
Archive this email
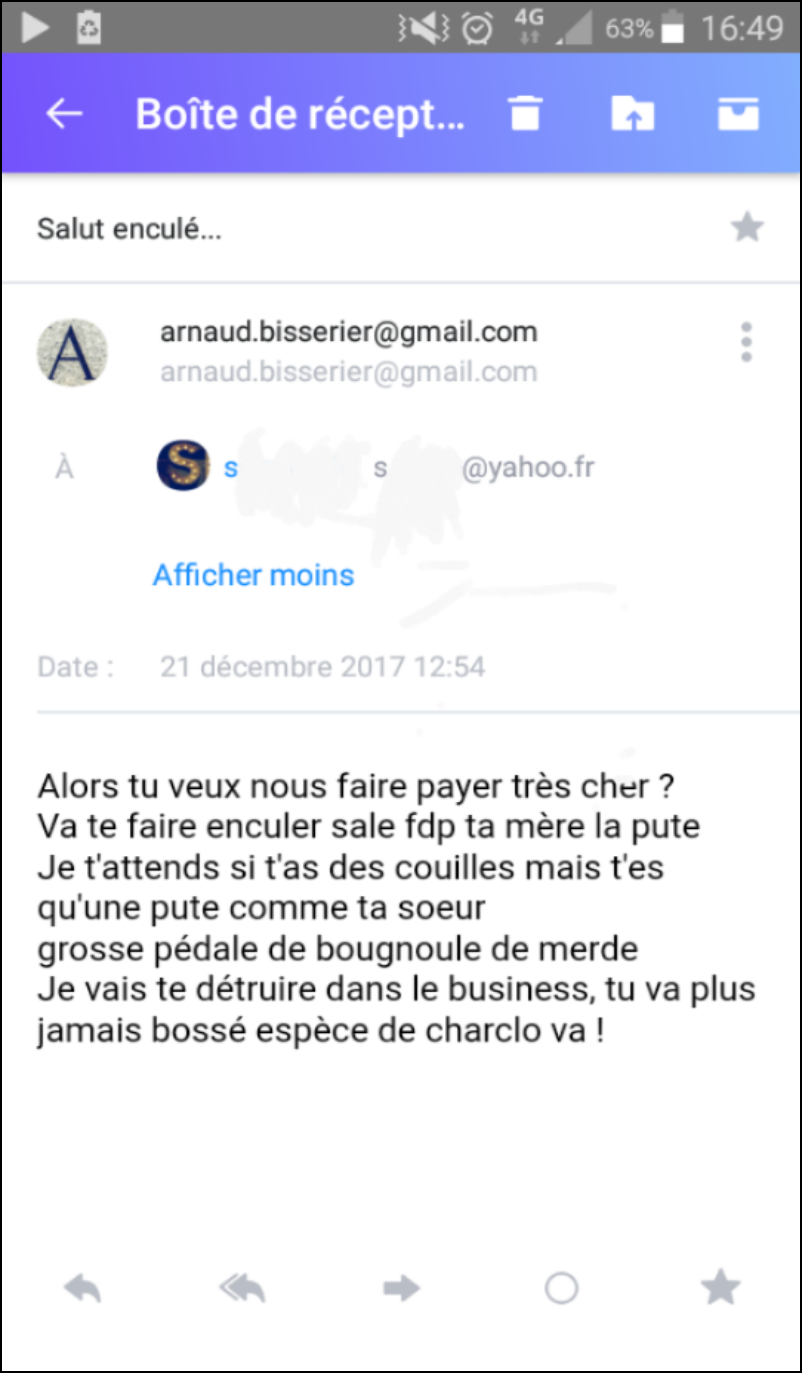(x=739, y=114)
